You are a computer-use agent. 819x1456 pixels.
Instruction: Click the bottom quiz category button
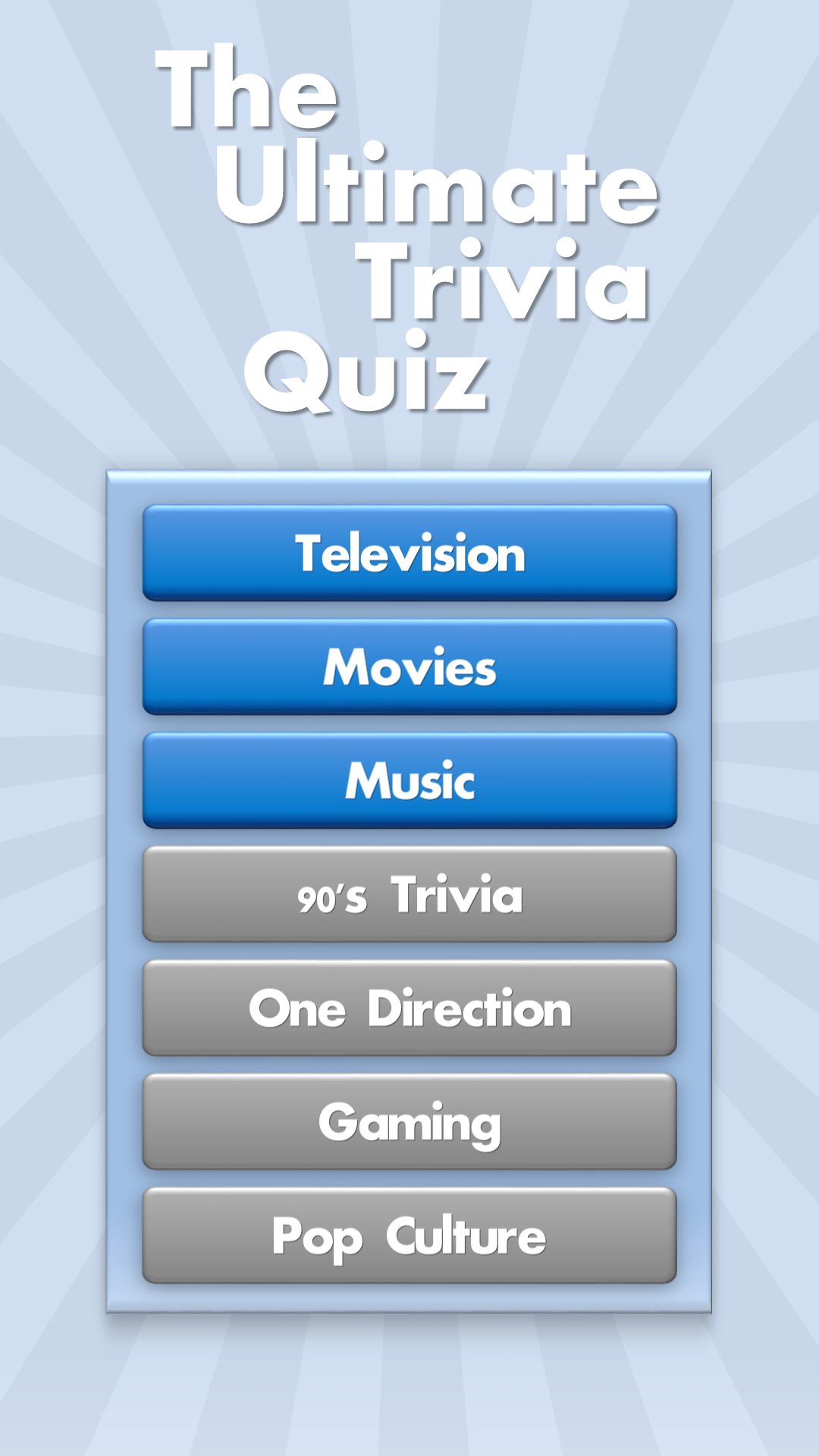coord(409,1236)
